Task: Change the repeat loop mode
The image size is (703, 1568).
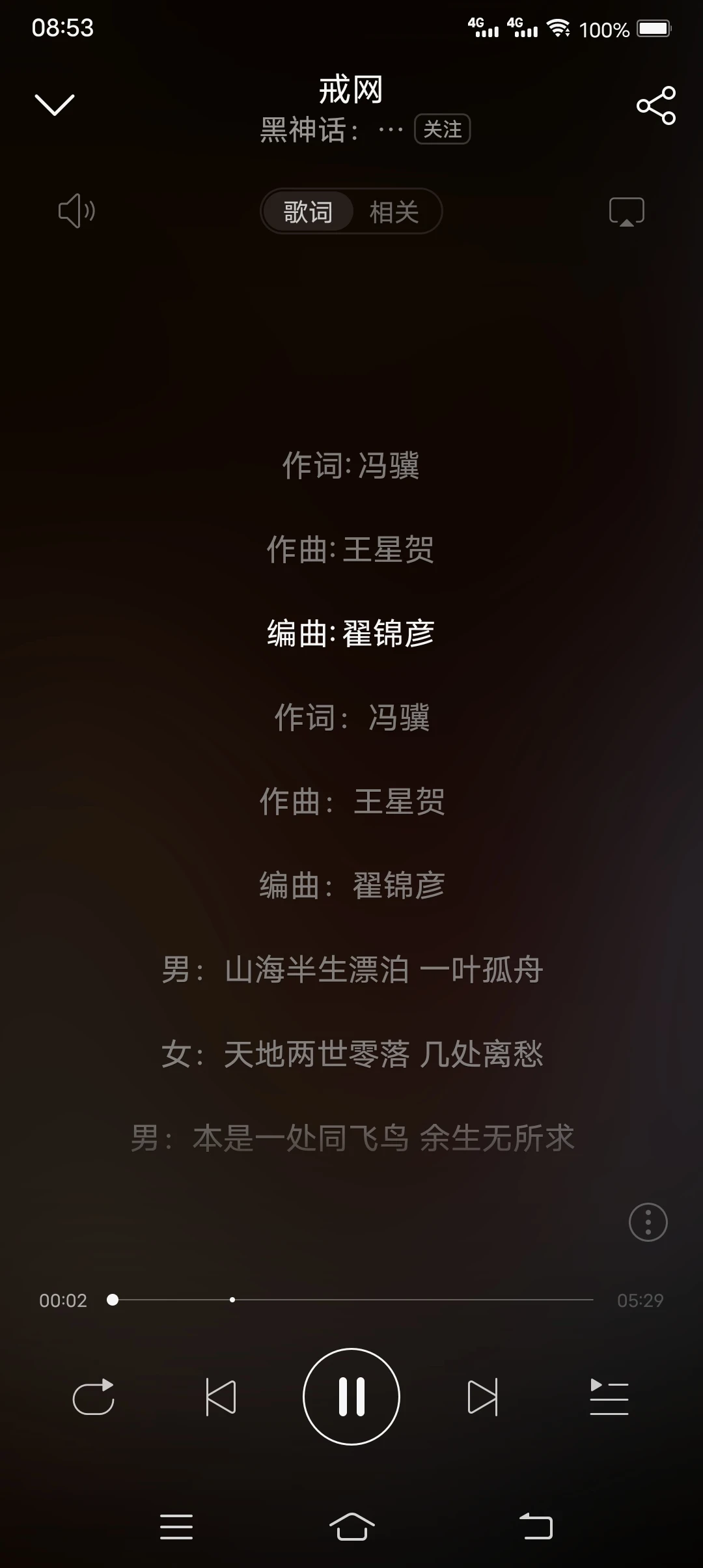Action: click(x=94, y=1397)
